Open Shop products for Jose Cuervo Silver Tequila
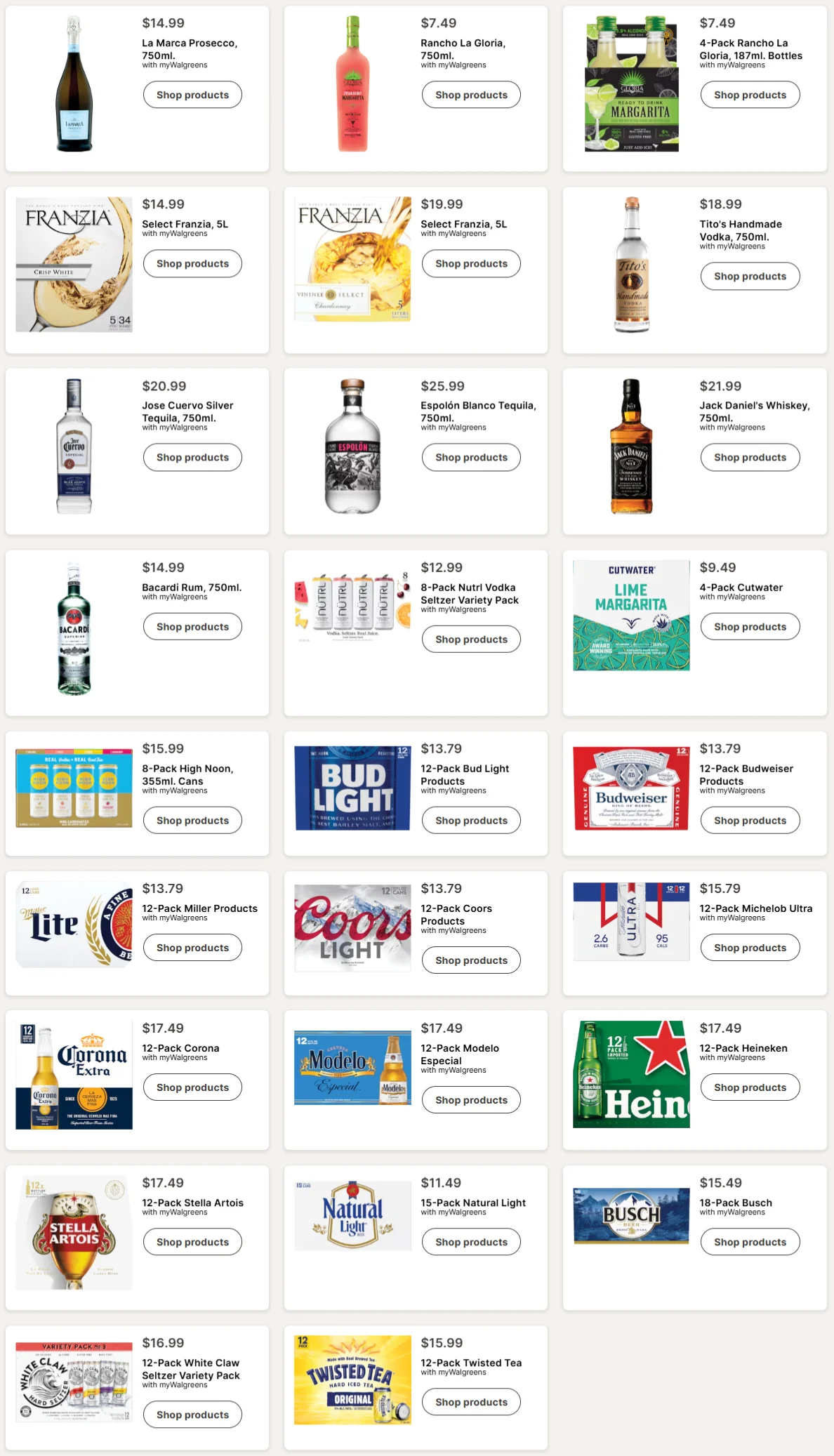This screenshot has width=834, height=1456. tap(192, 457)
